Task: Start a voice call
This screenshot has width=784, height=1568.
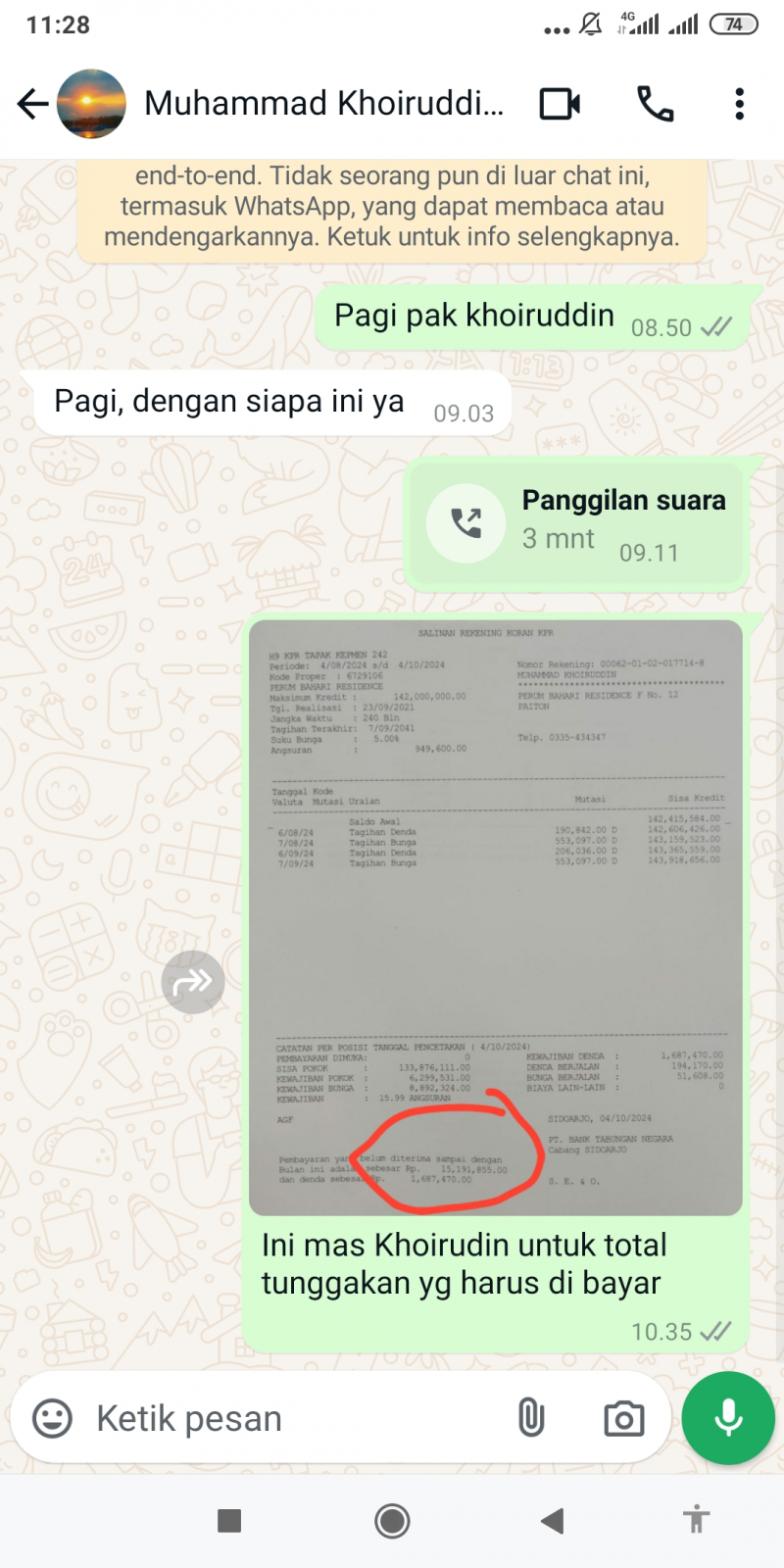Action: pyautogui.click(x=655, y=104)
